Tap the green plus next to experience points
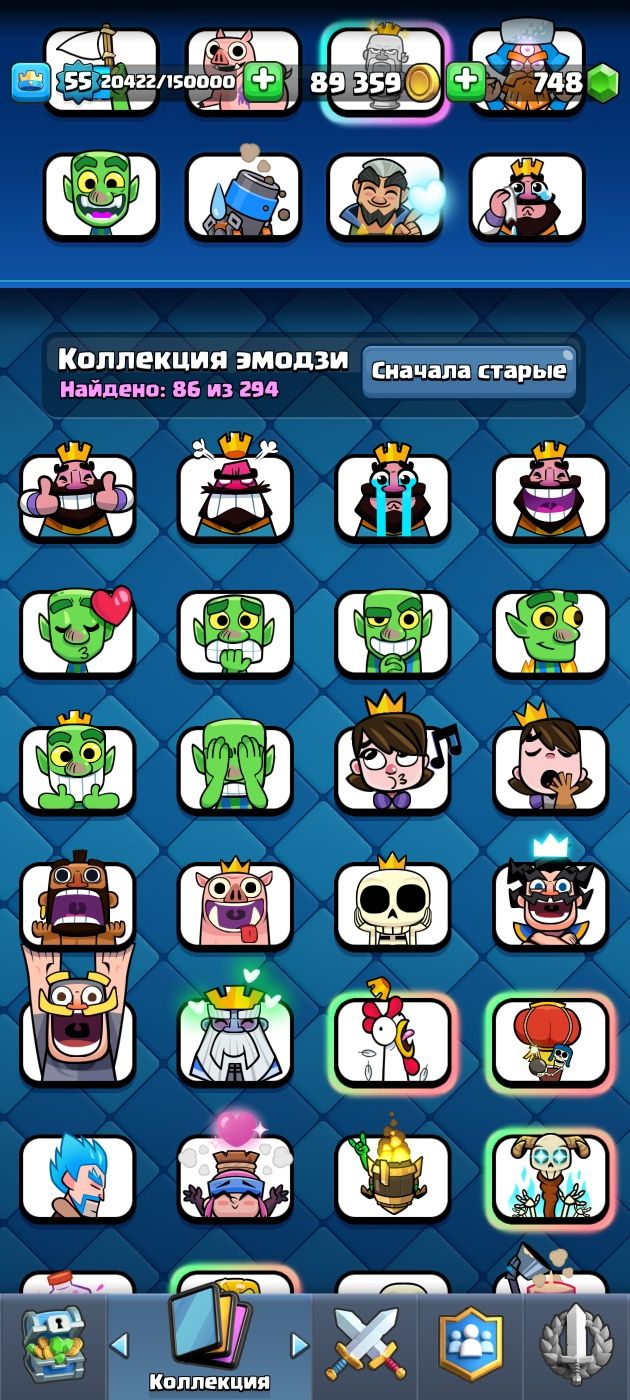 [x=263, y=82]
